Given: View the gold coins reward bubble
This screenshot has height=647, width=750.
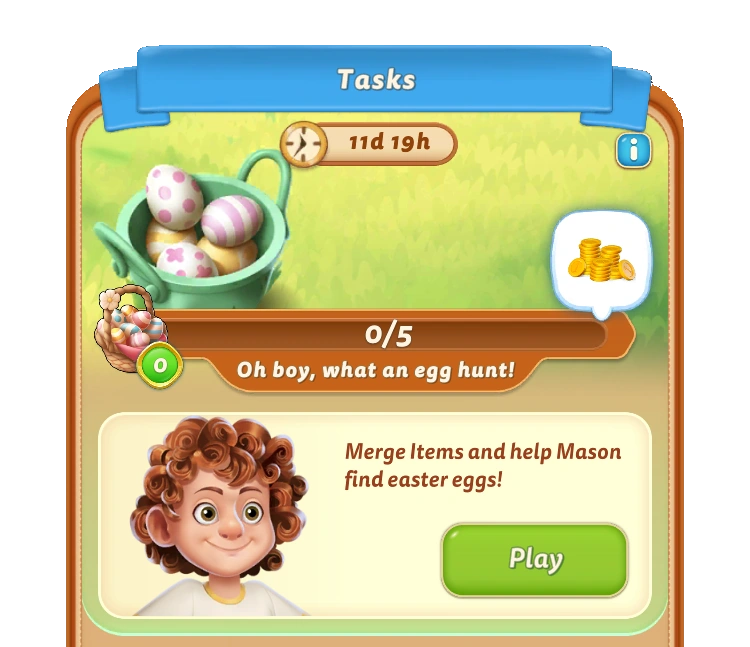Looking at the screenshot, I should (601, 259).
